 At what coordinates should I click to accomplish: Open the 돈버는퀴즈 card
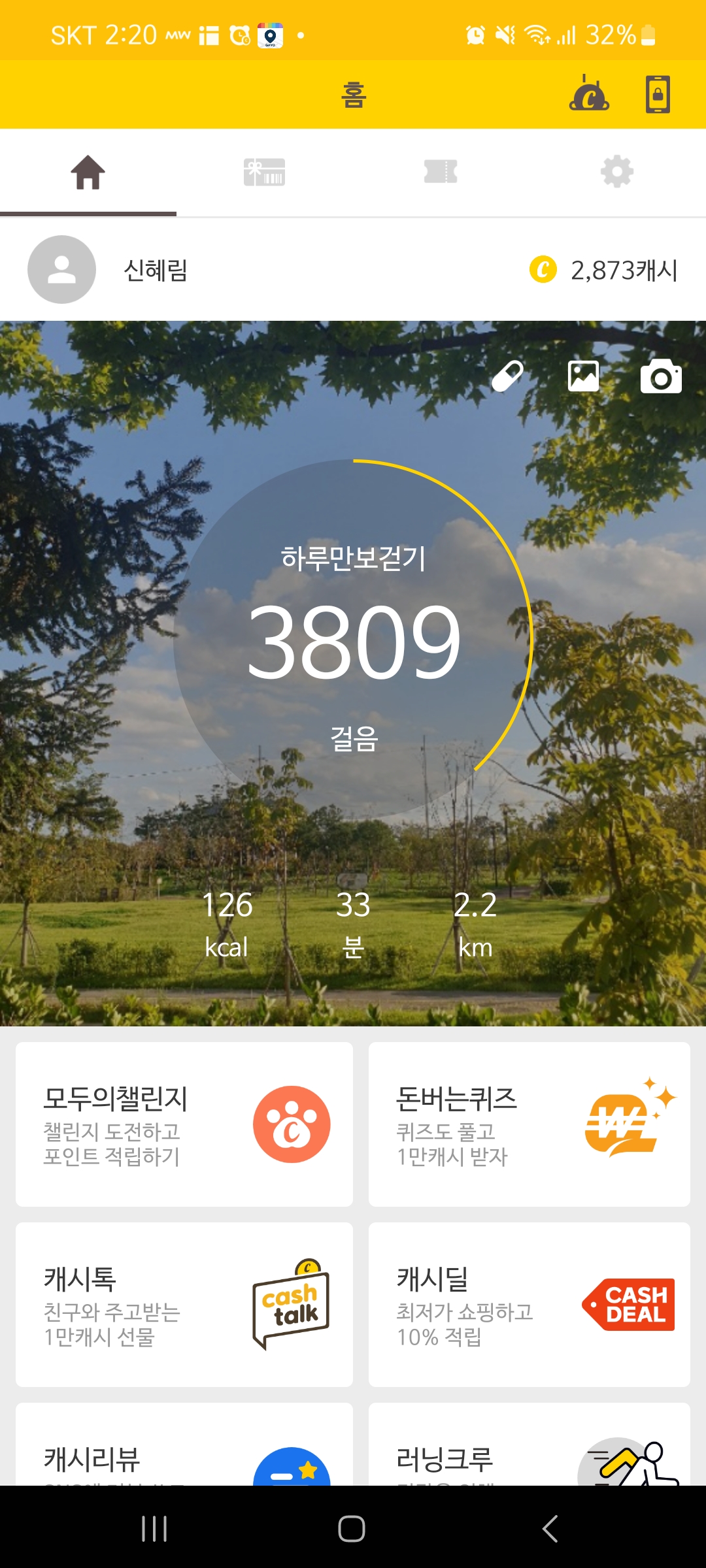pyautogui.click(x=529, y=1124)
